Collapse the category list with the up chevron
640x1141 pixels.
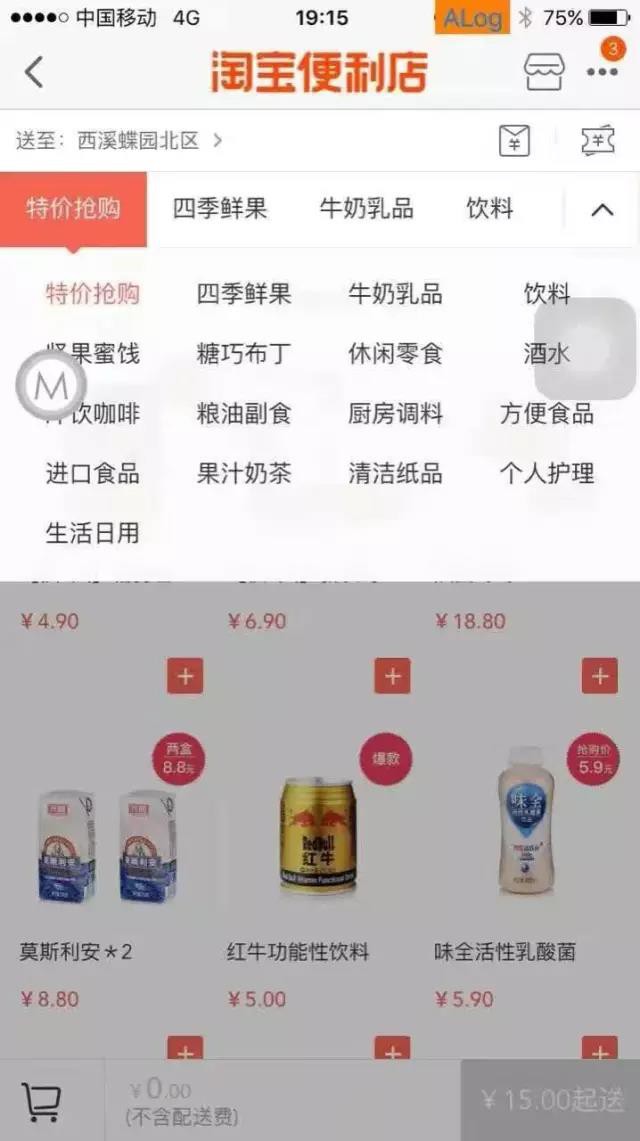click(x=602, y=210)
